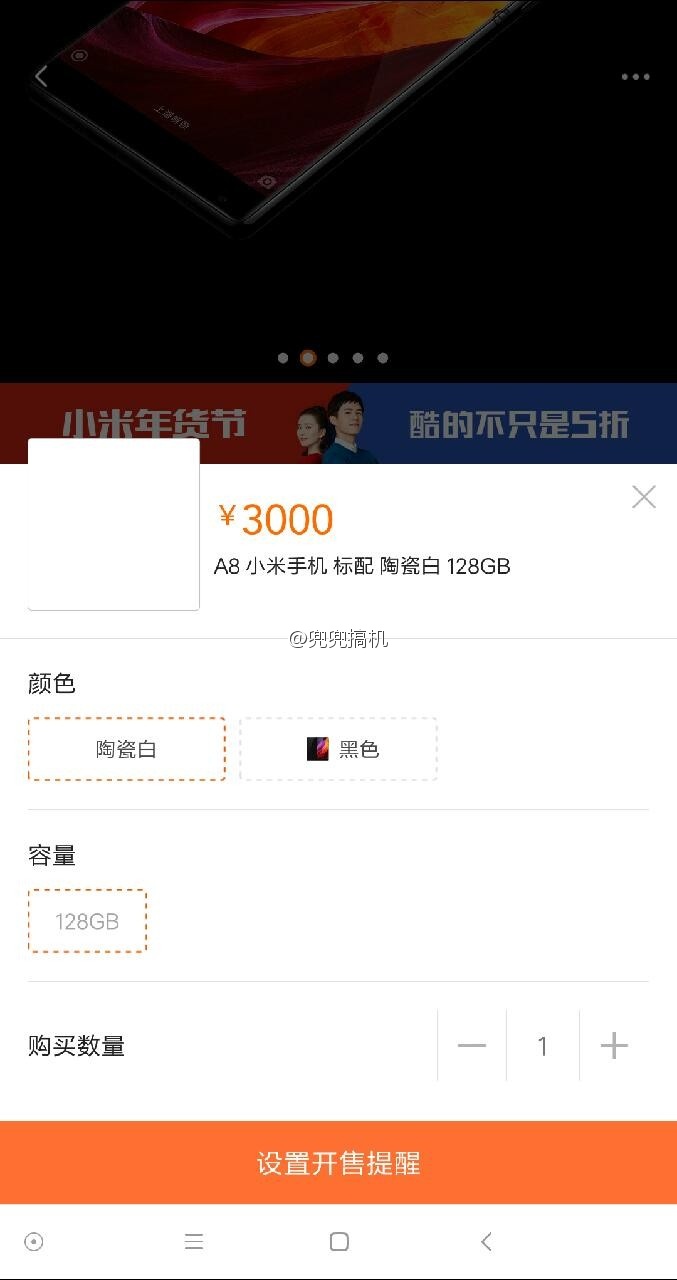Go back using the top-left arrow
The height and width of the screenshot is (1280, 677).
point(41,76)
